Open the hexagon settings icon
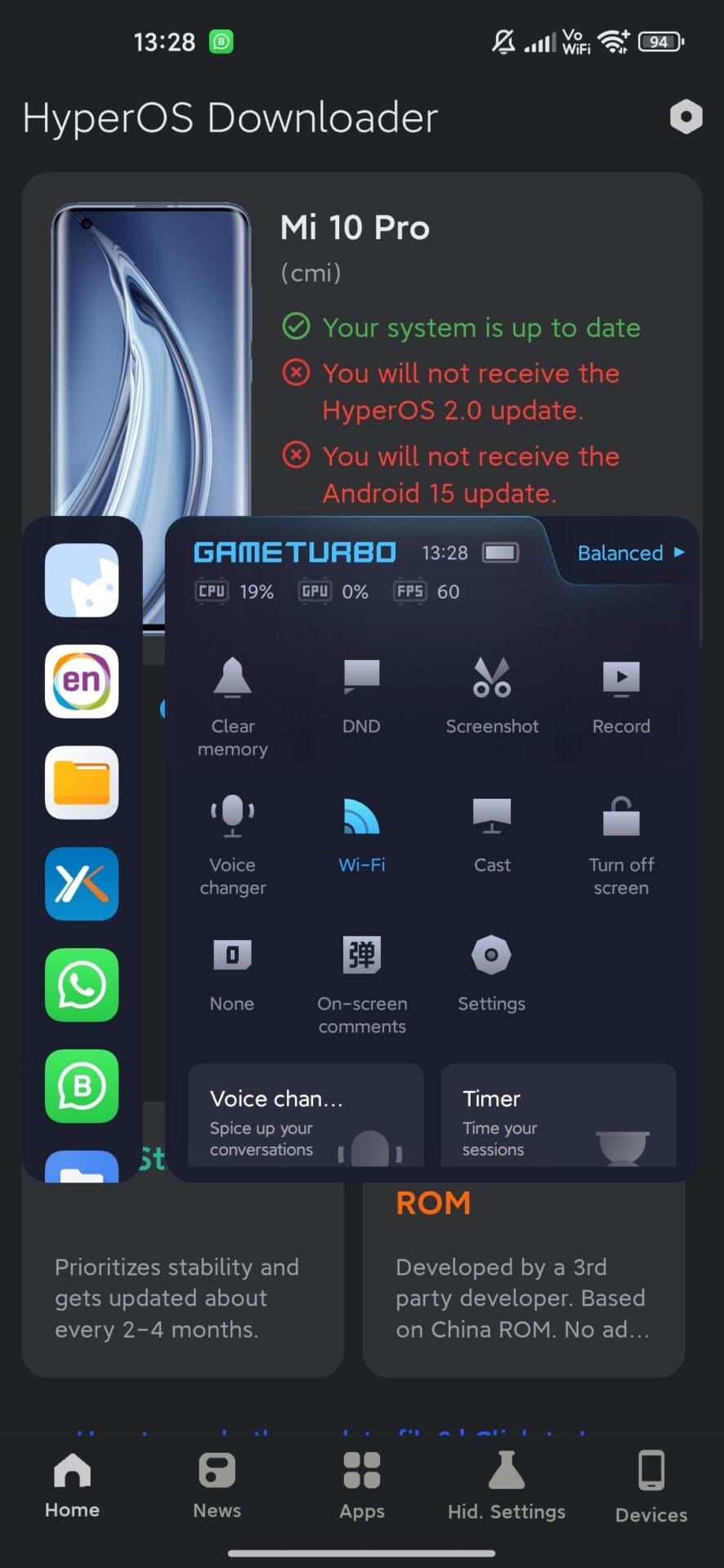Viewport: 724px width, 1568px height. tap(686, 117)
